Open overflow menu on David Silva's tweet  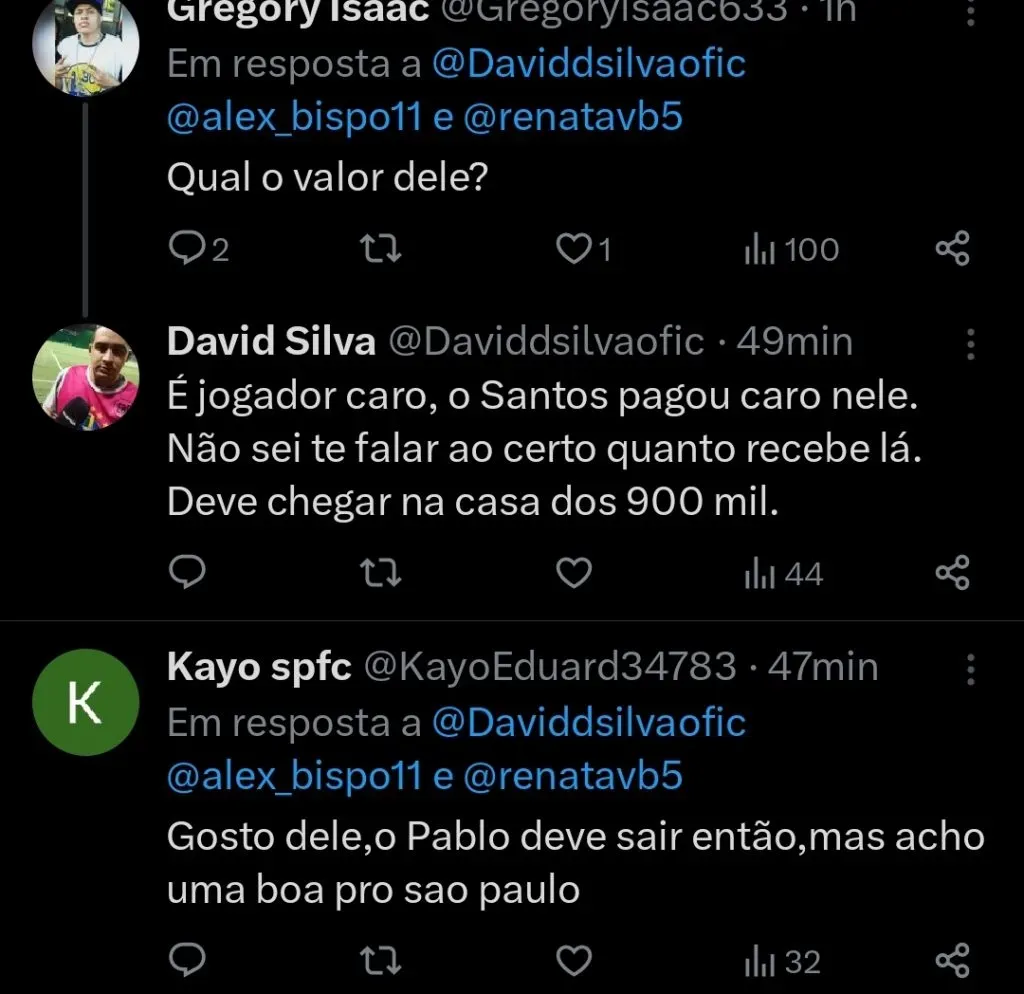click(970, 344)
